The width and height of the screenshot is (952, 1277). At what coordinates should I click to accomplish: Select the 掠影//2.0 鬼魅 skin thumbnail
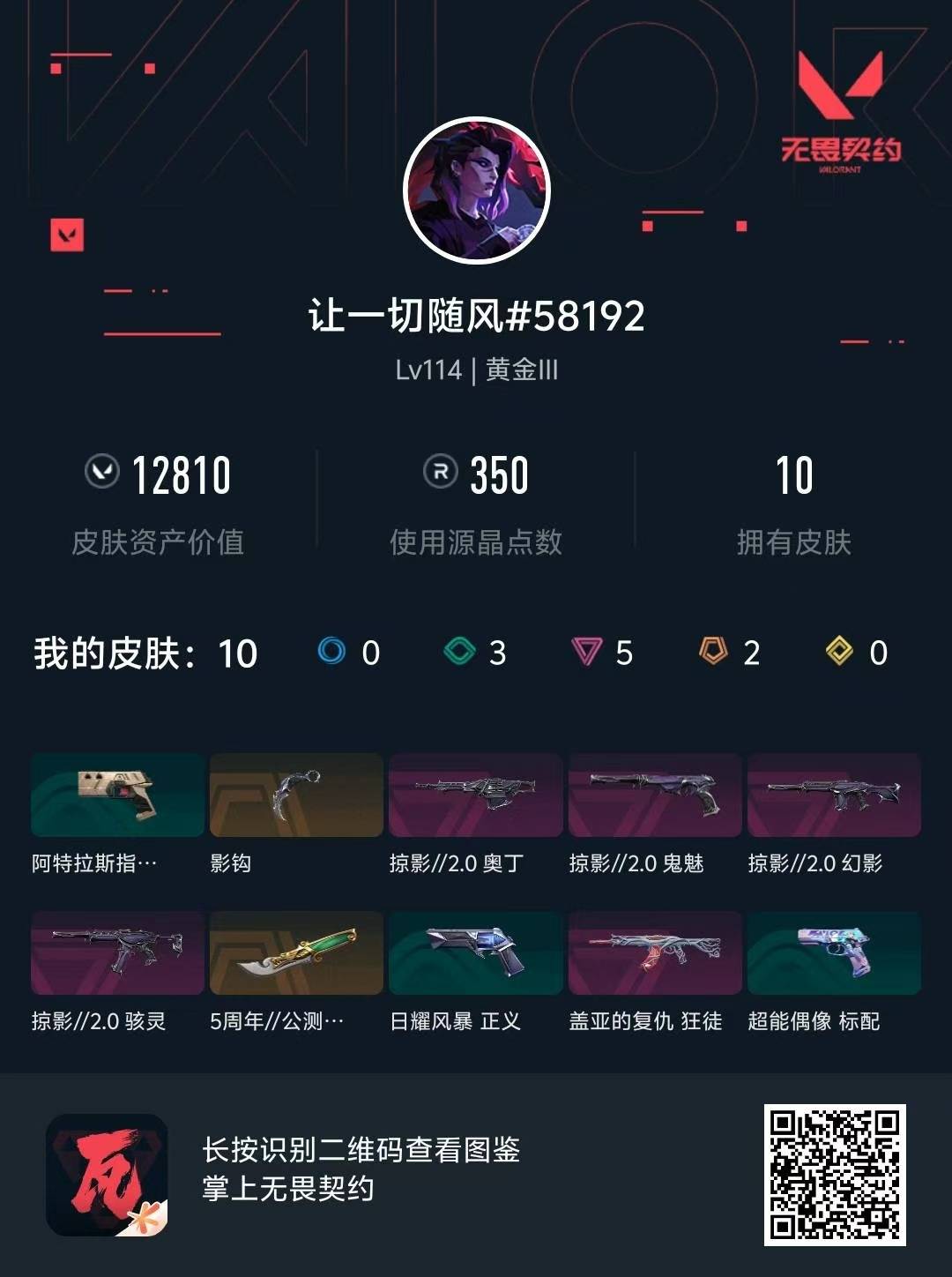657,796
